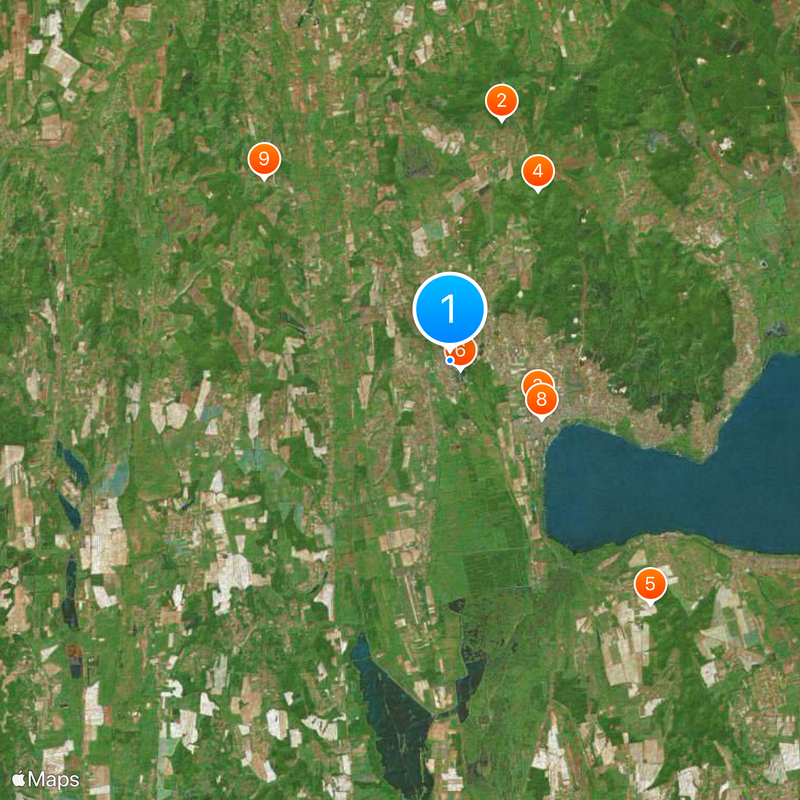Screen dimensions: 800x800
Task: Select the blue pin numbered 1
Action: [x=450, y=309]
